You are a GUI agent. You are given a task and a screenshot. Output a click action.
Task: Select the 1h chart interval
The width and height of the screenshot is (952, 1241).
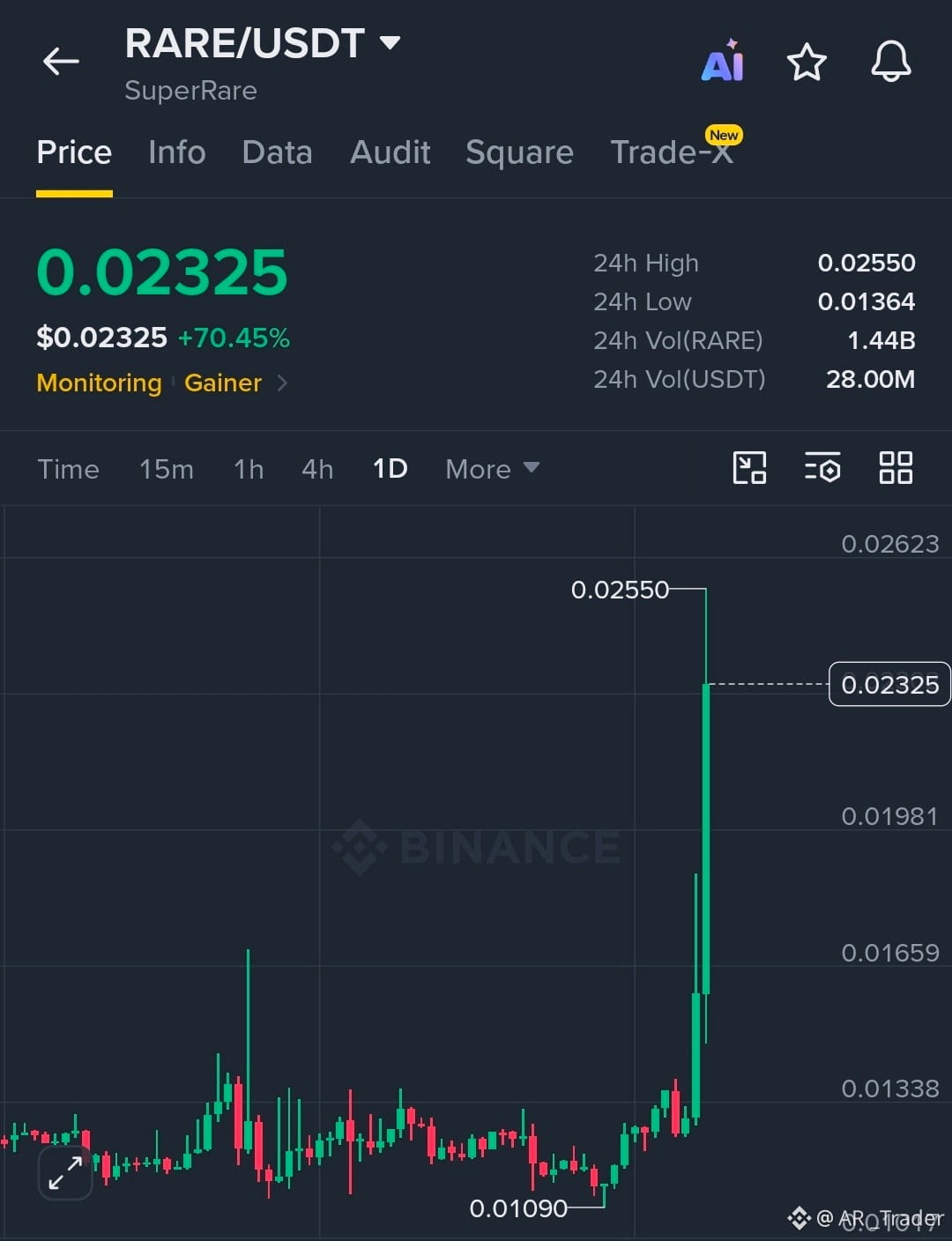coord(249,469)
